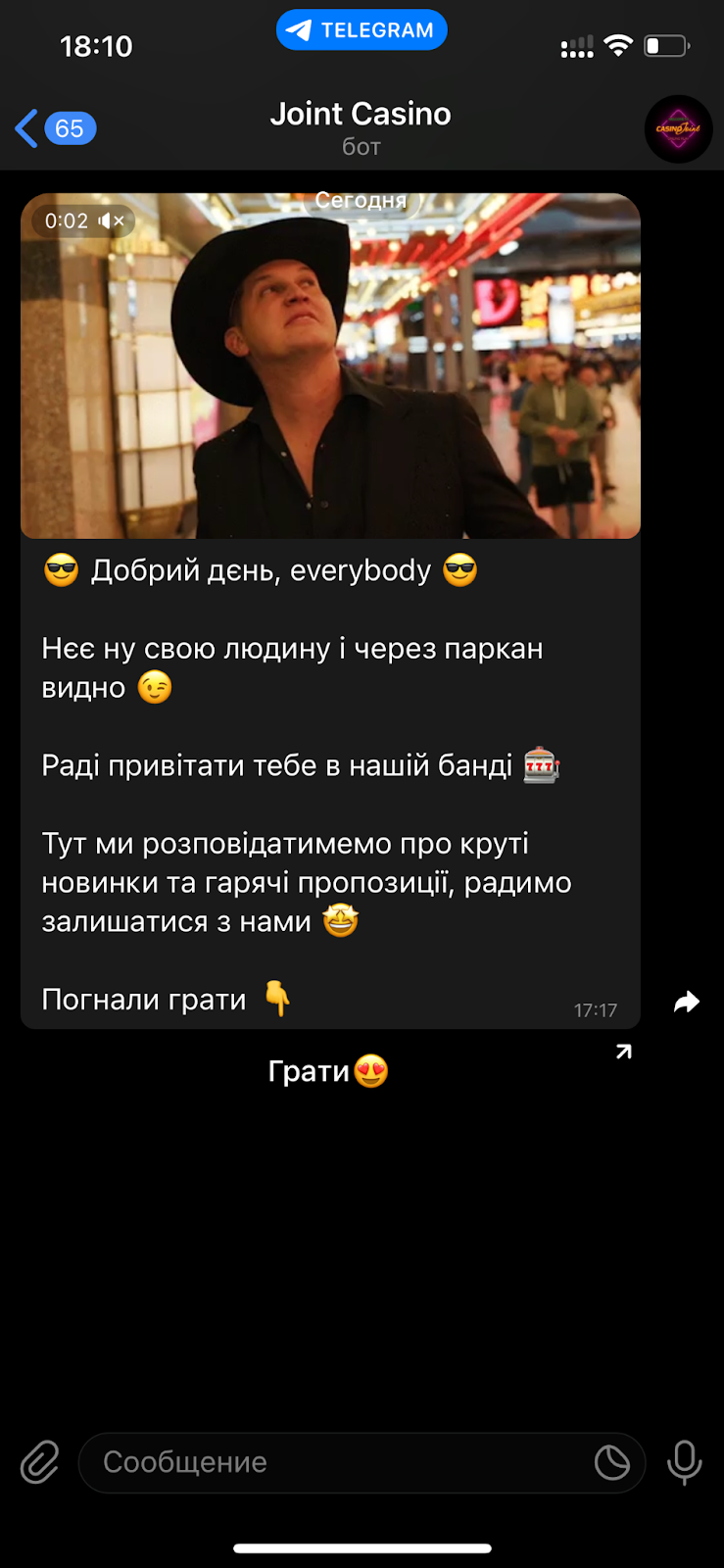Image resolution: width=724 pixels, height=1568 pixels.
Task: Open the attachment paperclip
Action: (40, 1462)
